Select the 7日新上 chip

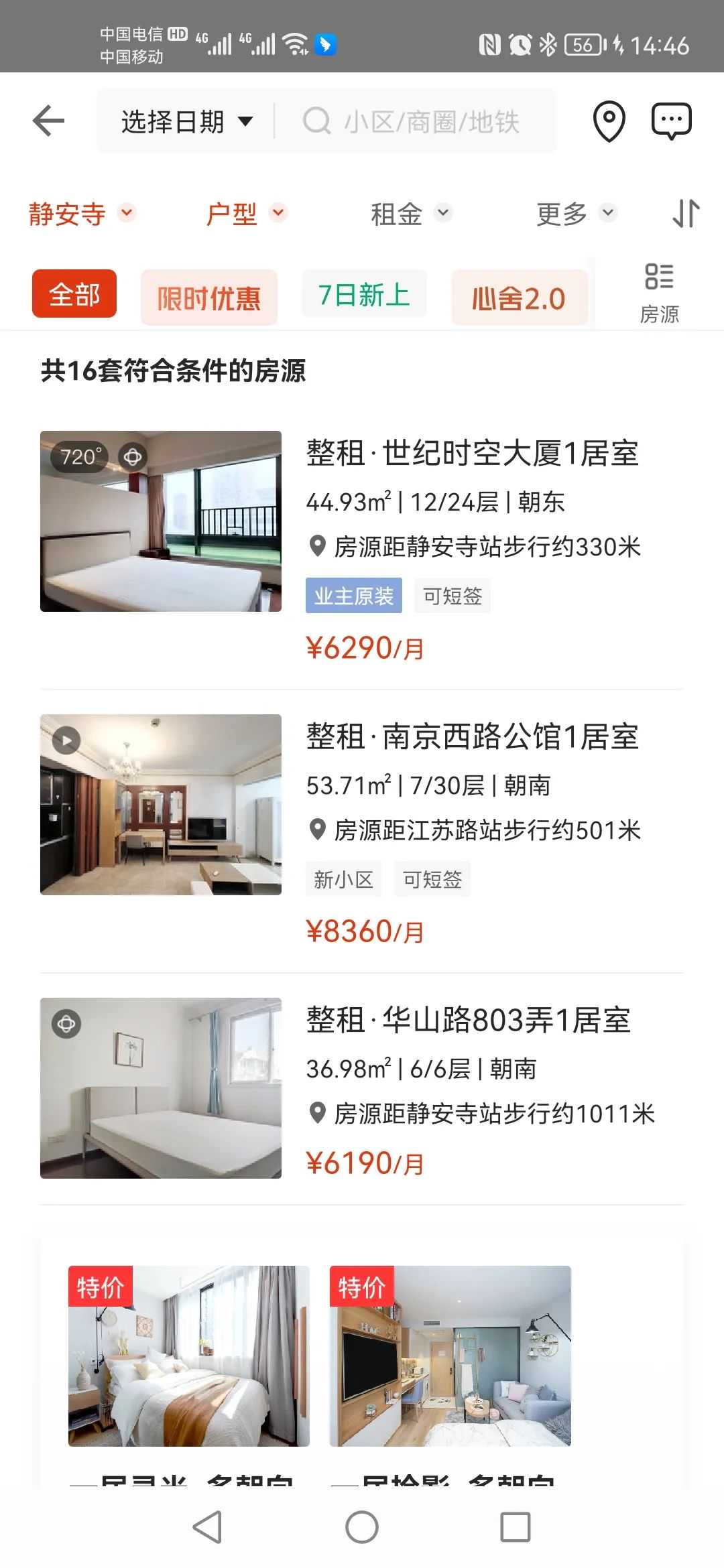(364, 294)
